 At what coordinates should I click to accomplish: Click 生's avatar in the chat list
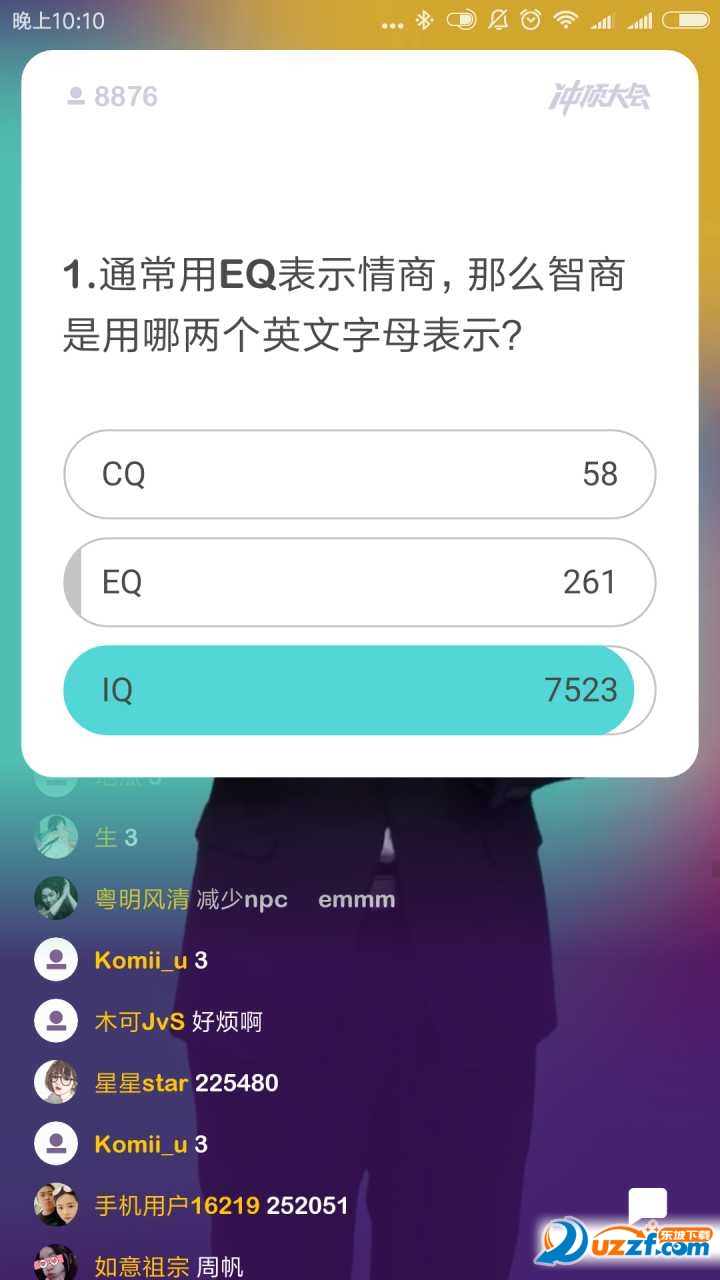click(55, 838)
